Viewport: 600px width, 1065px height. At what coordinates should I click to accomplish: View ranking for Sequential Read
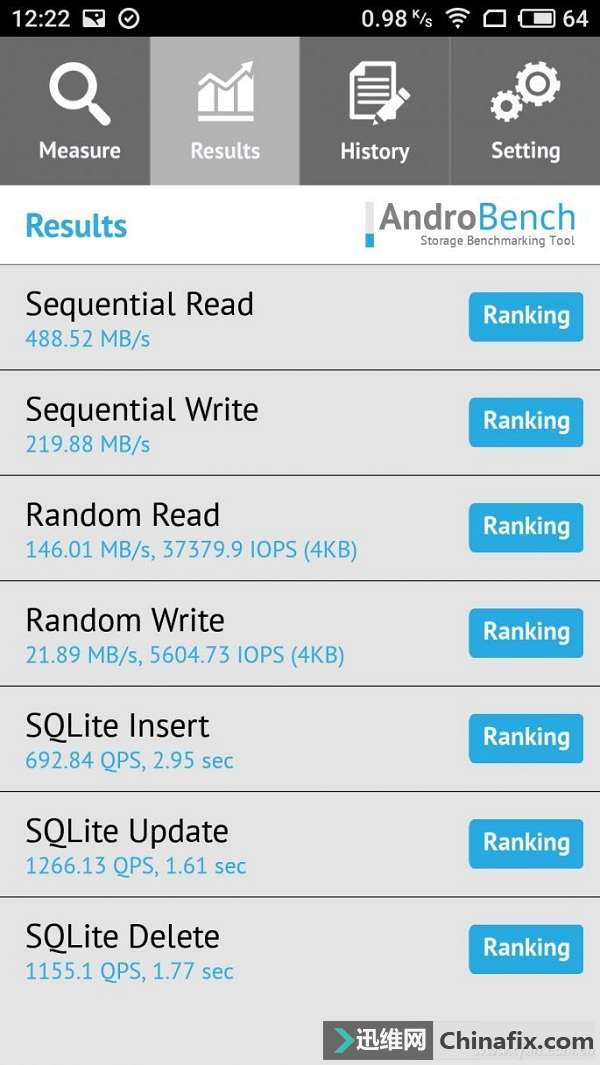tap(525, 316)
